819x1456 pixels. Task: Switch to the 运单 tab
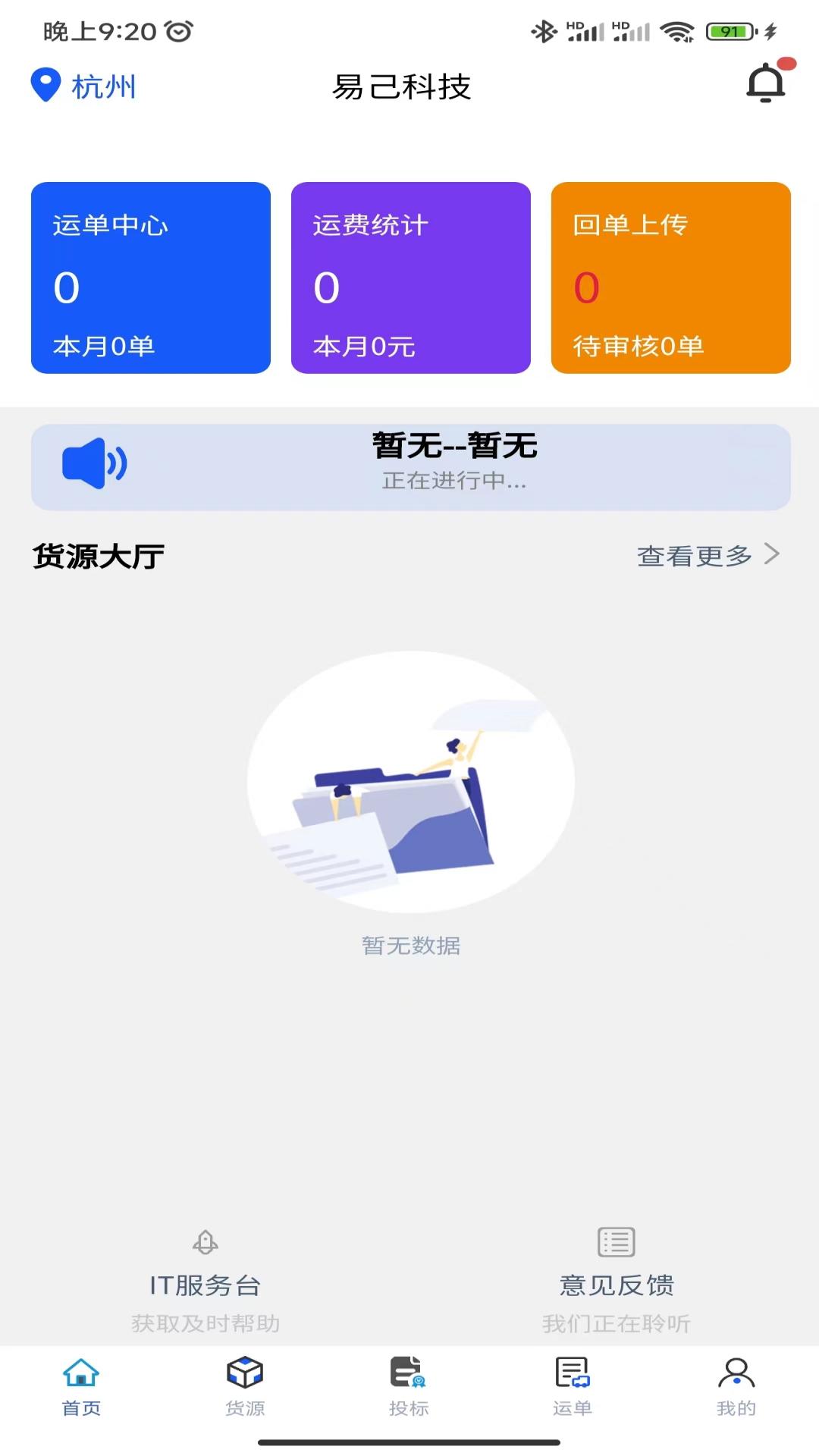(573, 1386)
